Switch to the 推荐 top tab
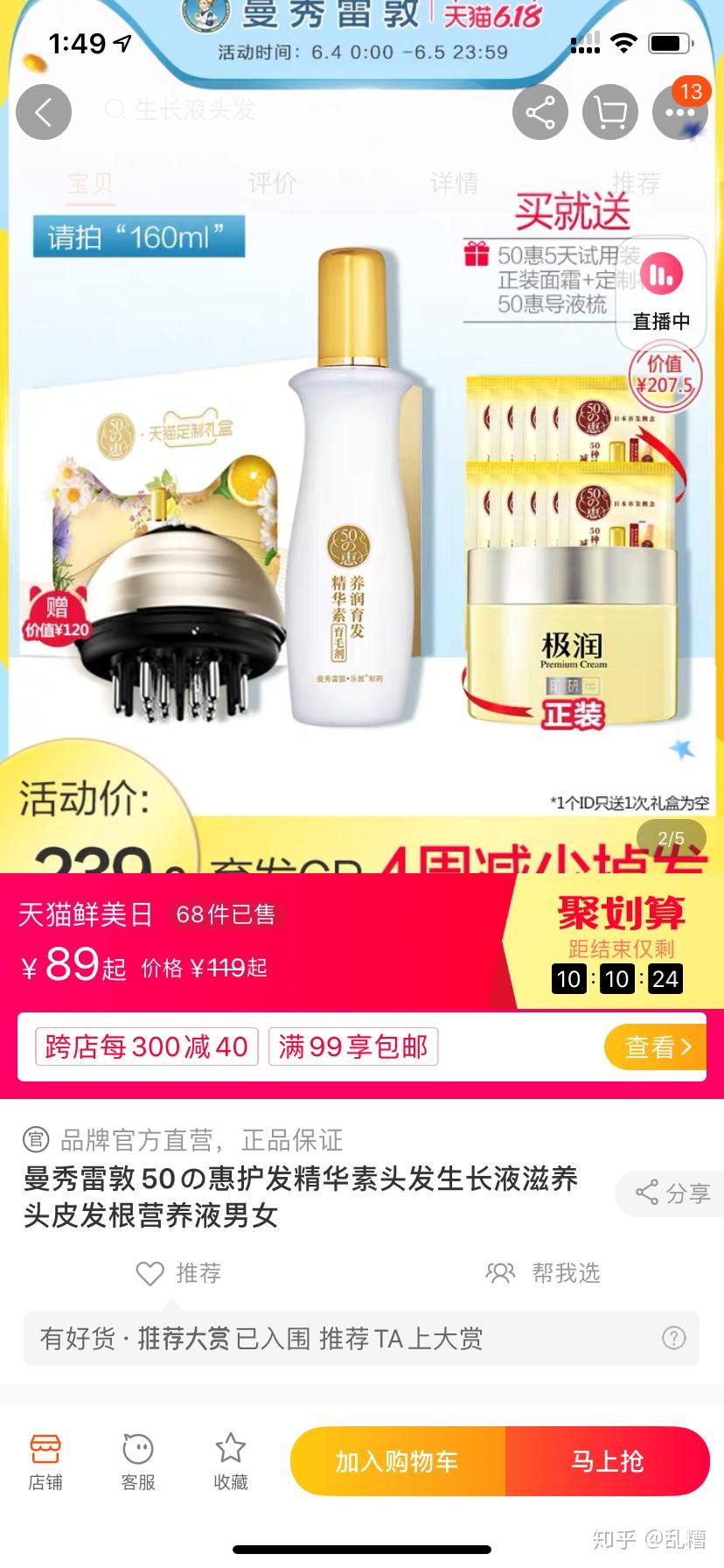This screenshot has width=724, height=1568. click(x=636, y=183)
